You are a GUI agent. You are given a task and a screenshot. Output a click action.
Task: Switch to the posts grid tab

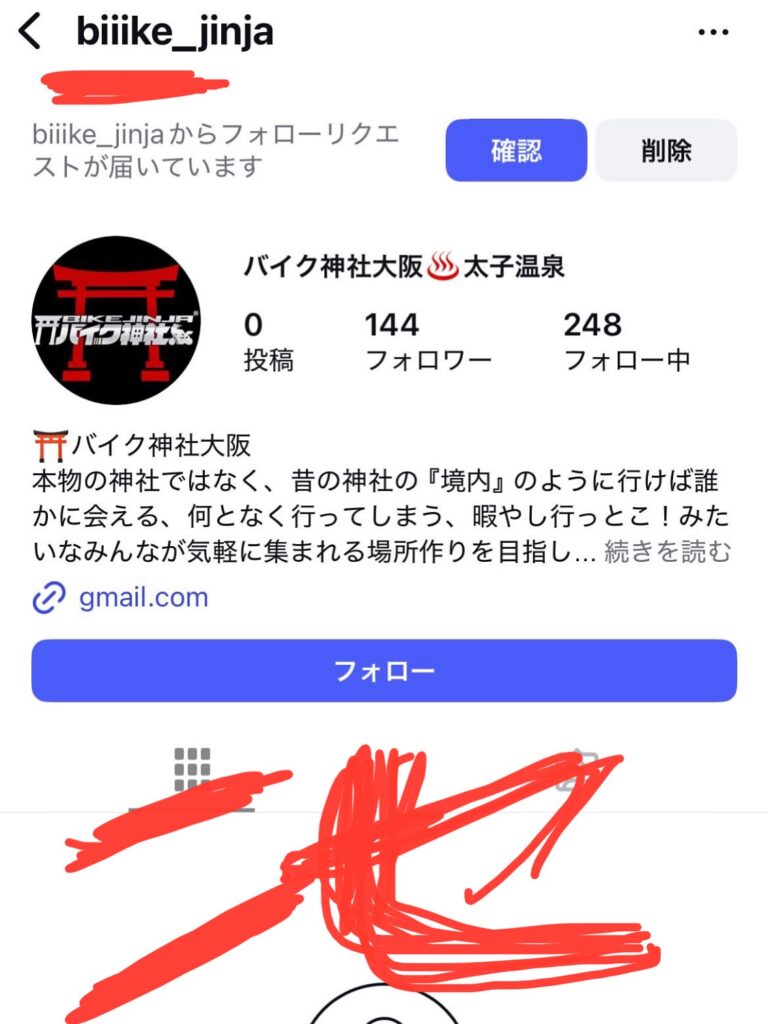pyautogui.click(x=192, y=768)
